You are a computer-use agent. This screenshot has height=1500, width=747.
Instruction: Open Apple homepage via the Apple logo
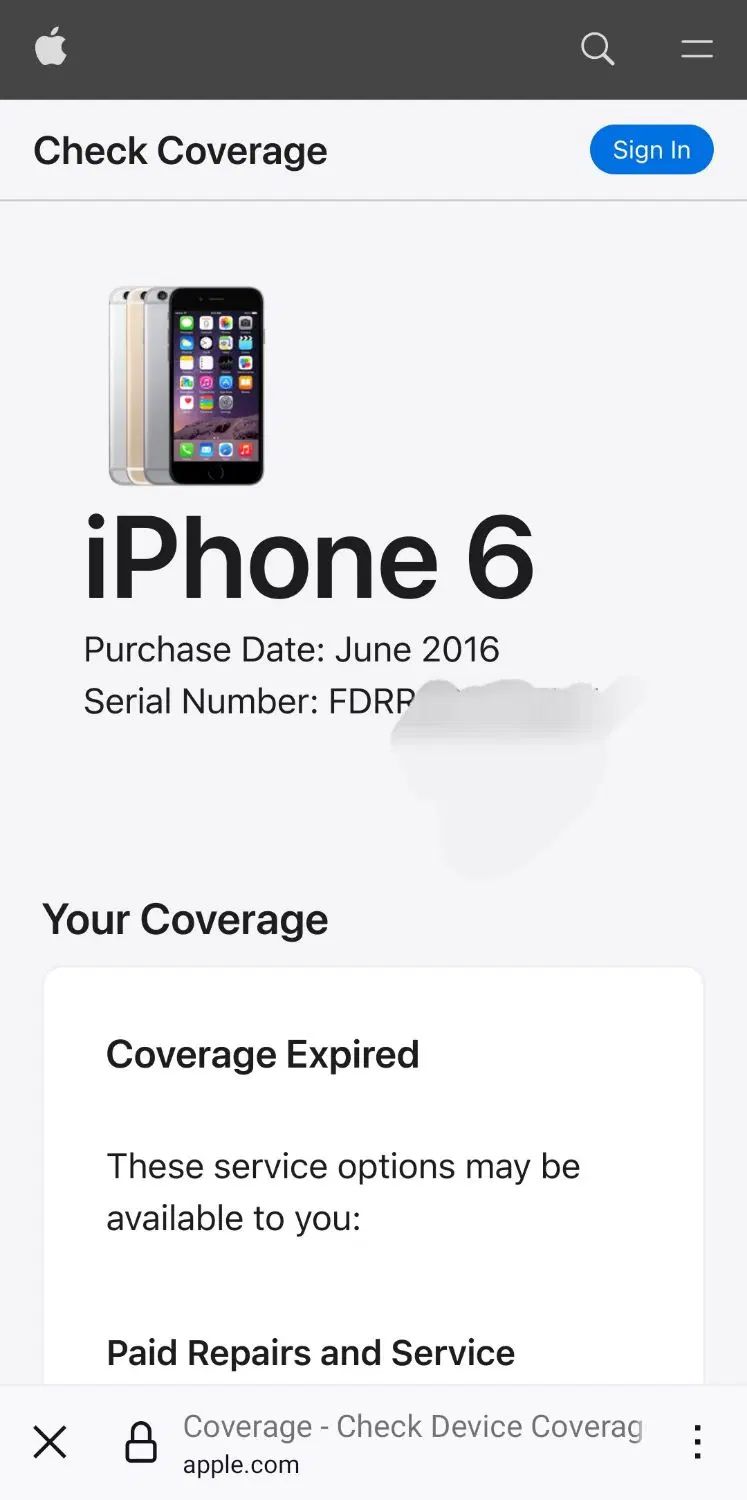point(51,47)
